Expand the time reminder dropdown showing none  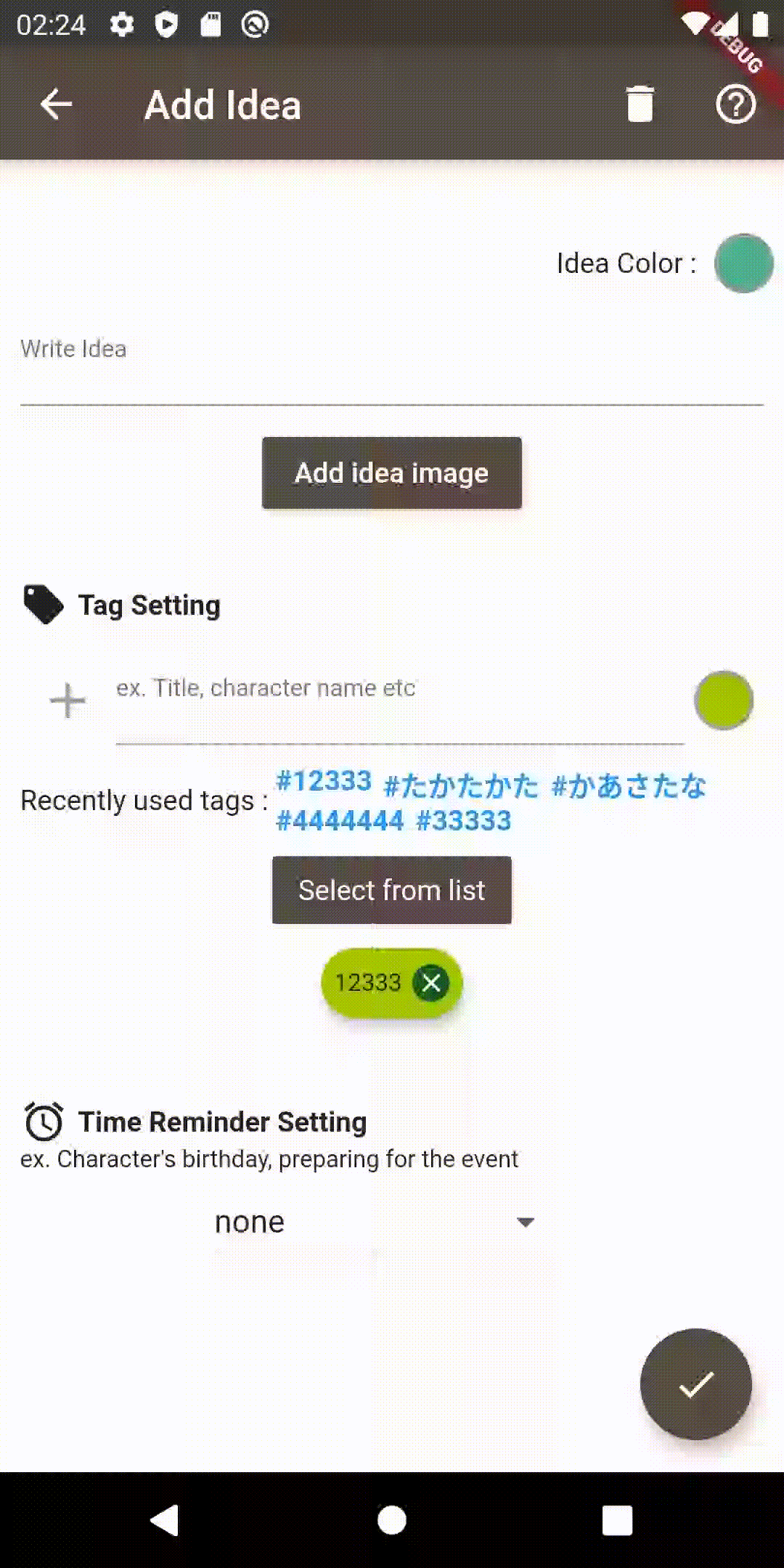click(375, 1222)
